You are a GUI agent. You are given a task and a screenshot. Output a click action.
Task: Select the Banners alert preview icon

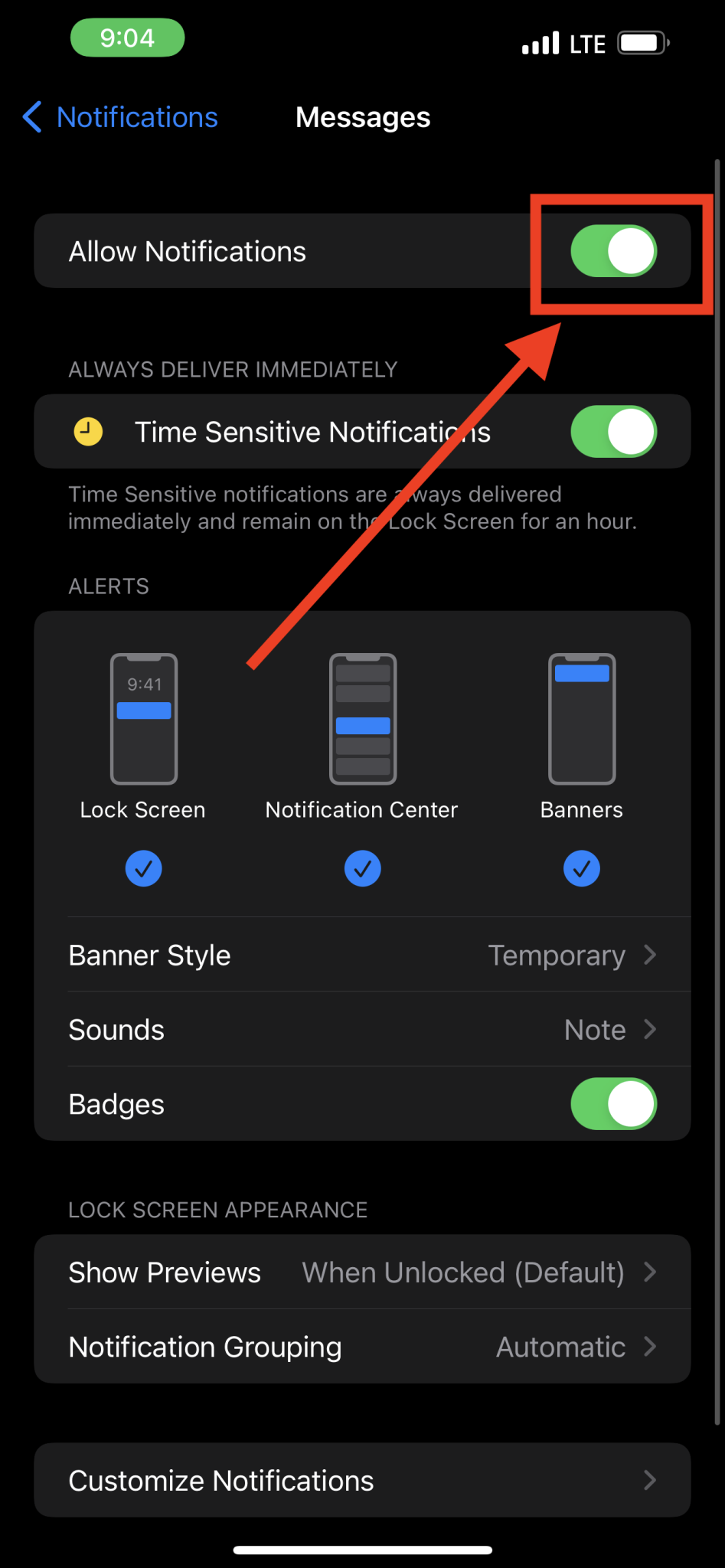[581, 718]
